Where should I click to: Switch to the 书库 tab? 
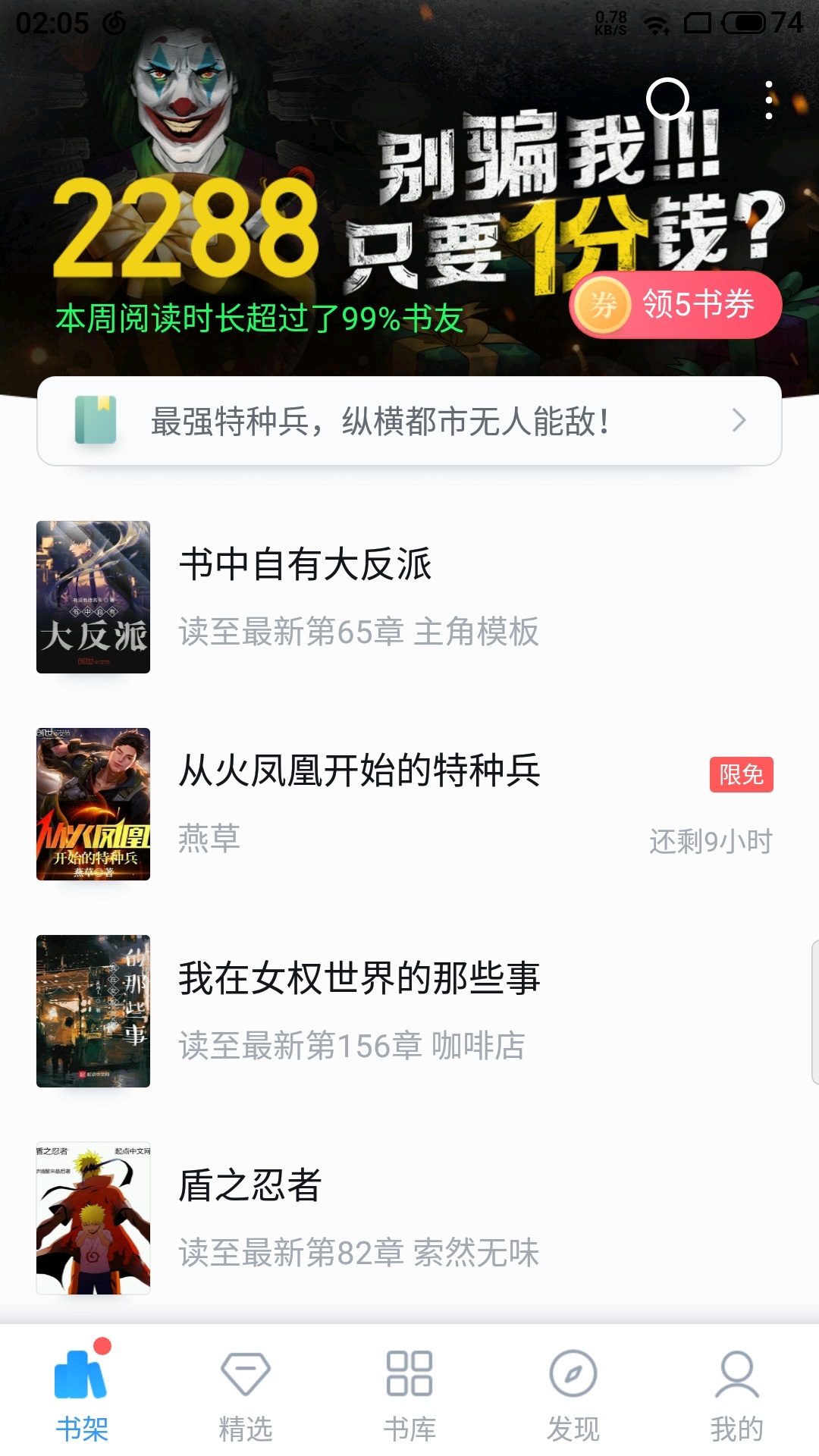click(409, 1394)
